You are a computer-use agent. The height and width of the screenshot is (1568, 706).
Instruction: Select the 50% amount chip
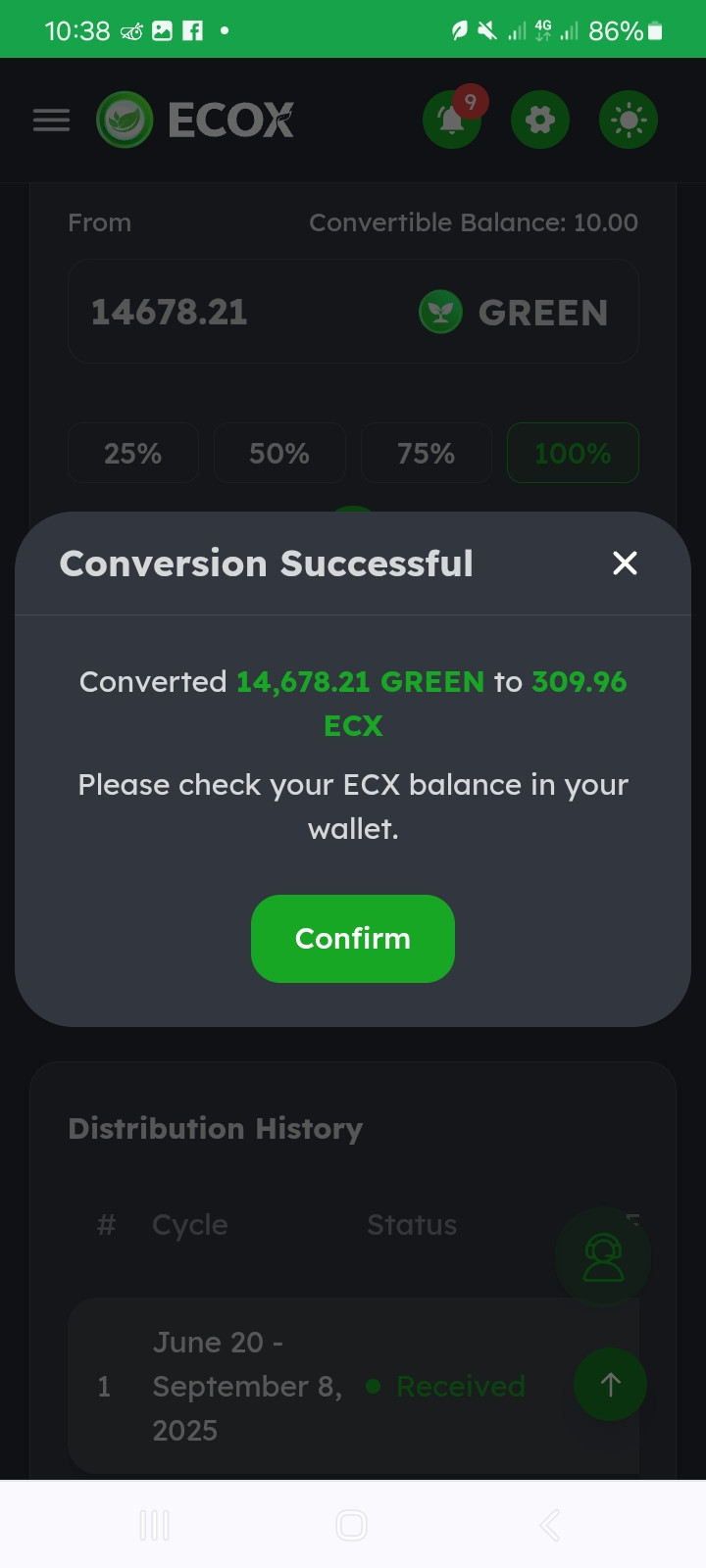click(279, 453)
